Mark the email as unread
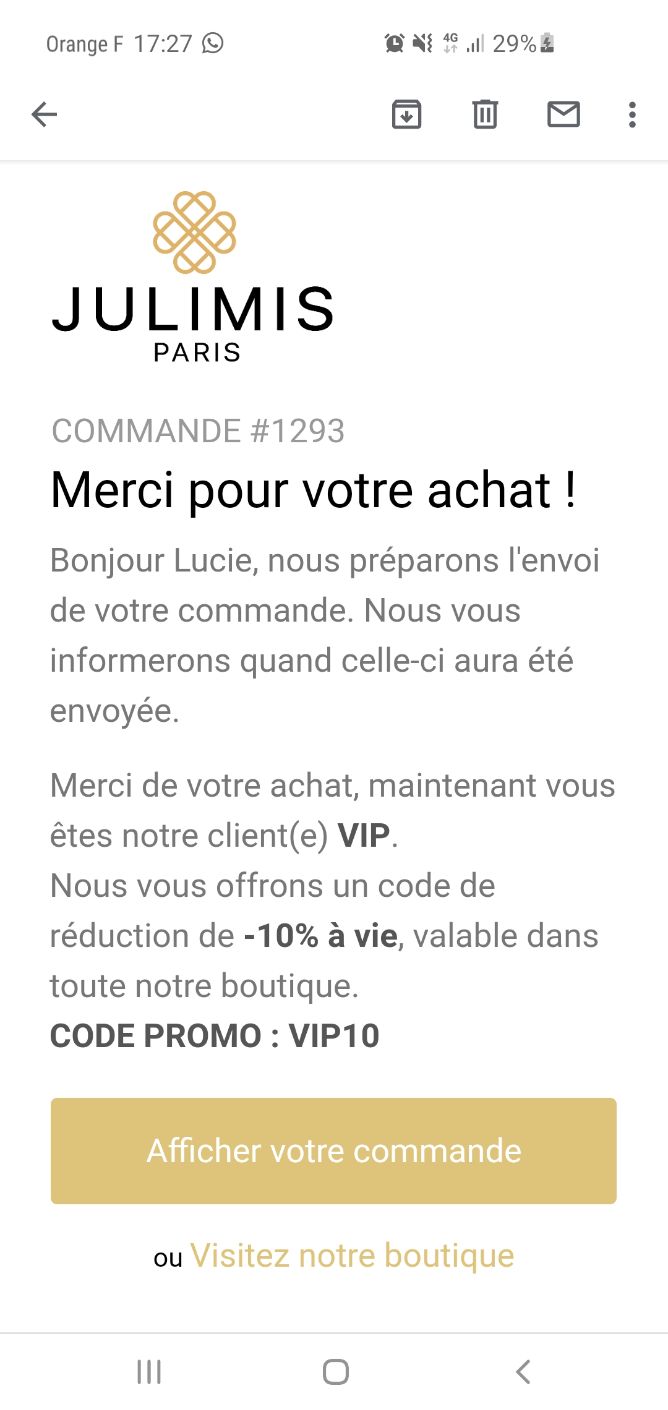The image size is (668, 1410). click(564, 115)
